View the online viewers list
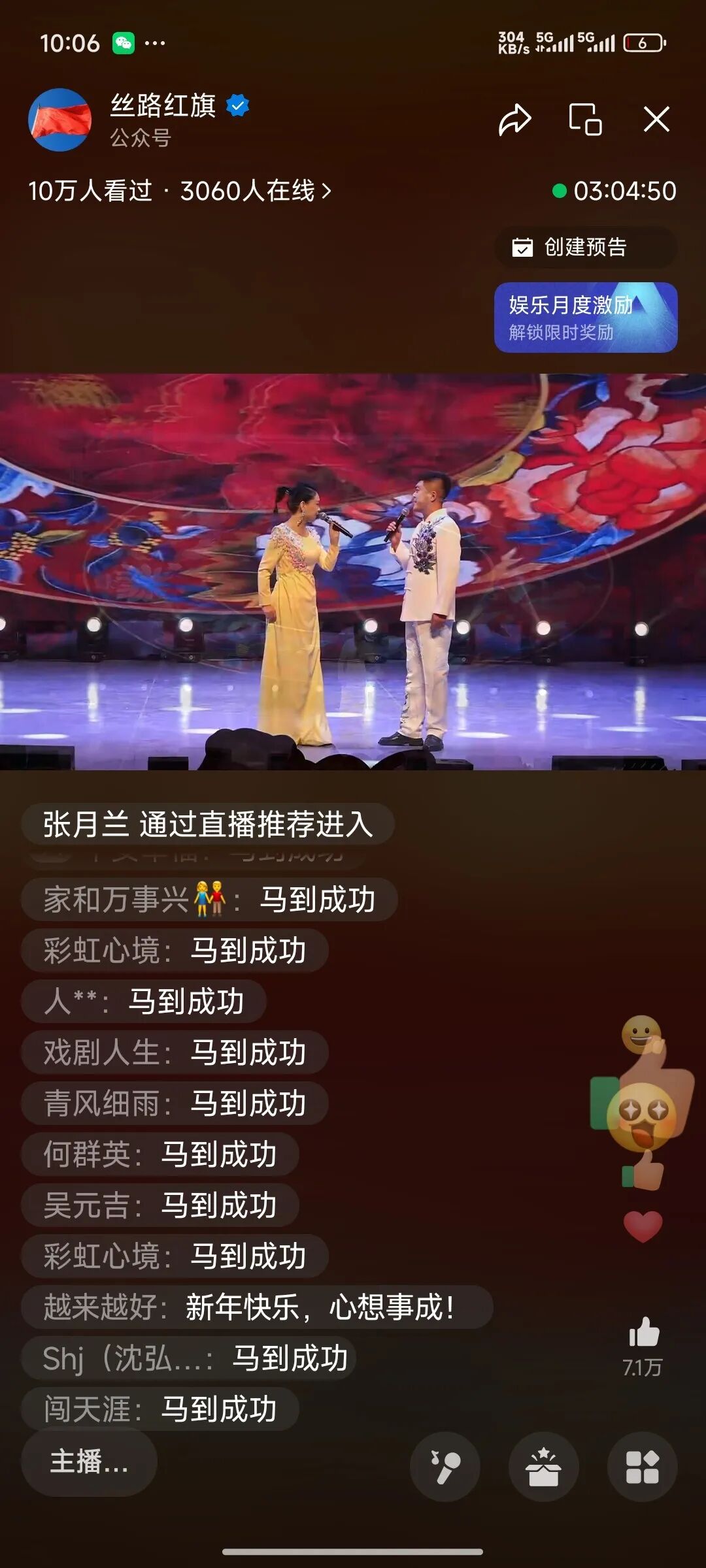 click(x=256, y=191)
